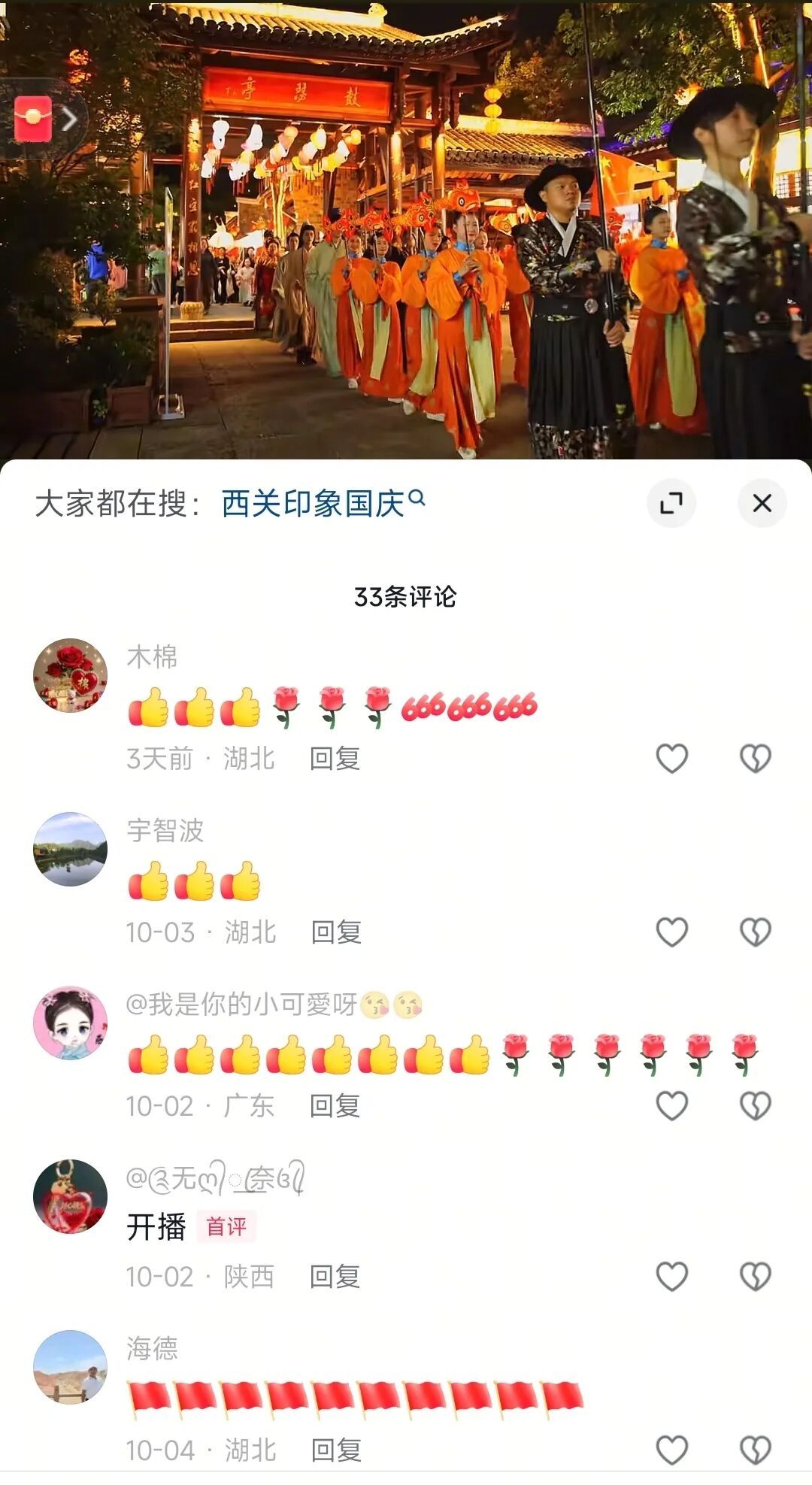Screen dimensions: 812x1485
Task: Dislike the comment by 我是你的小可爱呀
Action: click(x=755, y=1106)
